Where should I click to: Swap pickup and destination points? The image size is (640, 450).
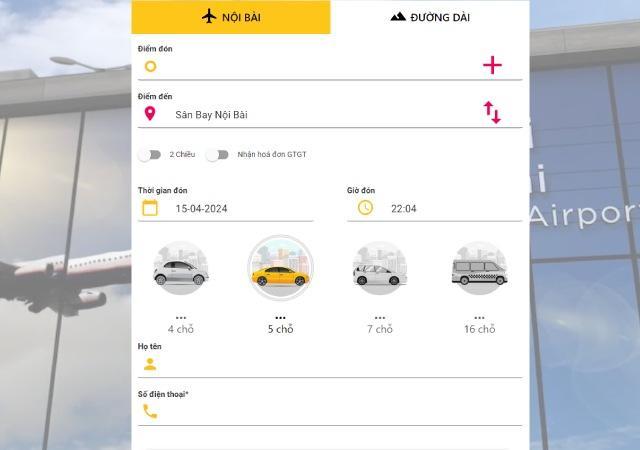coord(492,112)
